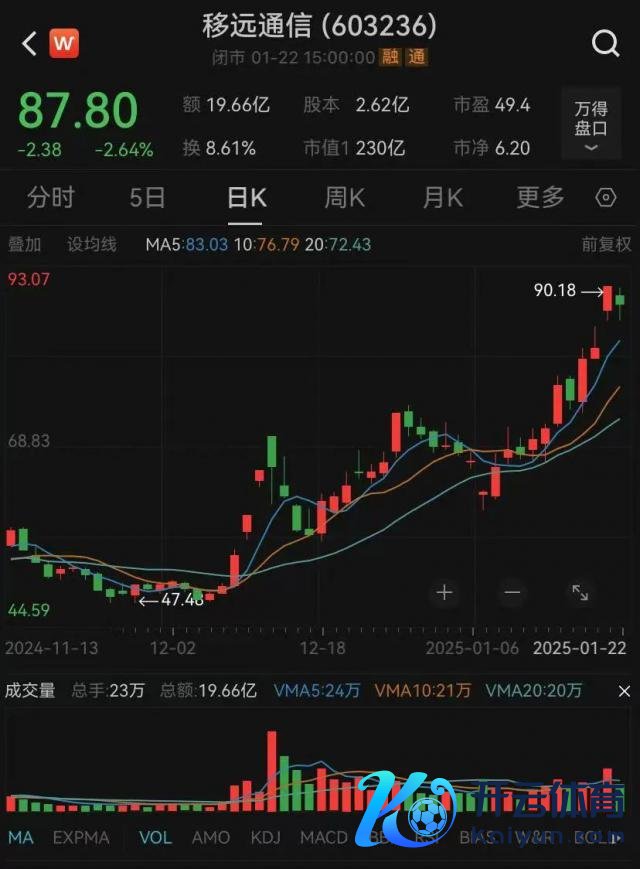Screen dimensions: 640x869
Task: Open the search magnifier icon
Action: coord(605,43)
